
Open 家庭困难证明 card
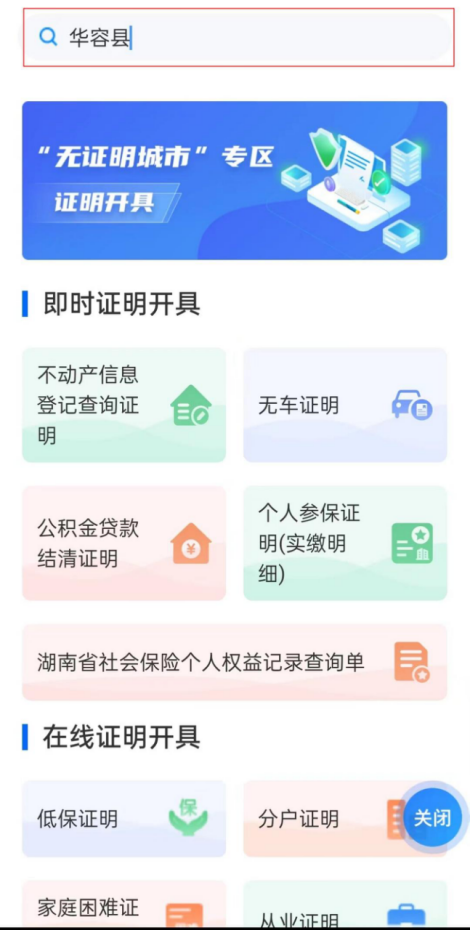(124, 905)
